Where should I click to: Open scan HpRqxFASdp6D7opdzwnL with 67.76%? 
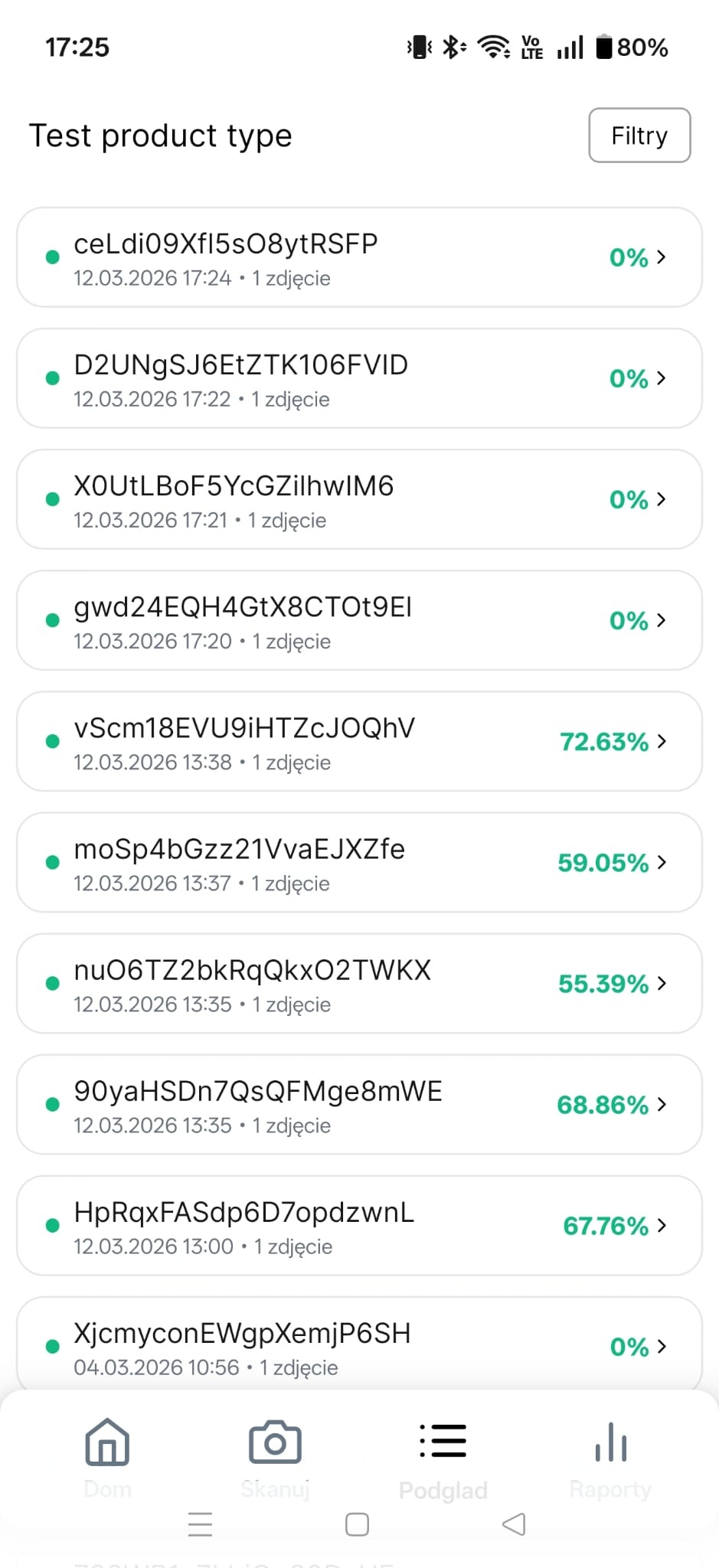pyautogui.click(x=358, y=1226)
